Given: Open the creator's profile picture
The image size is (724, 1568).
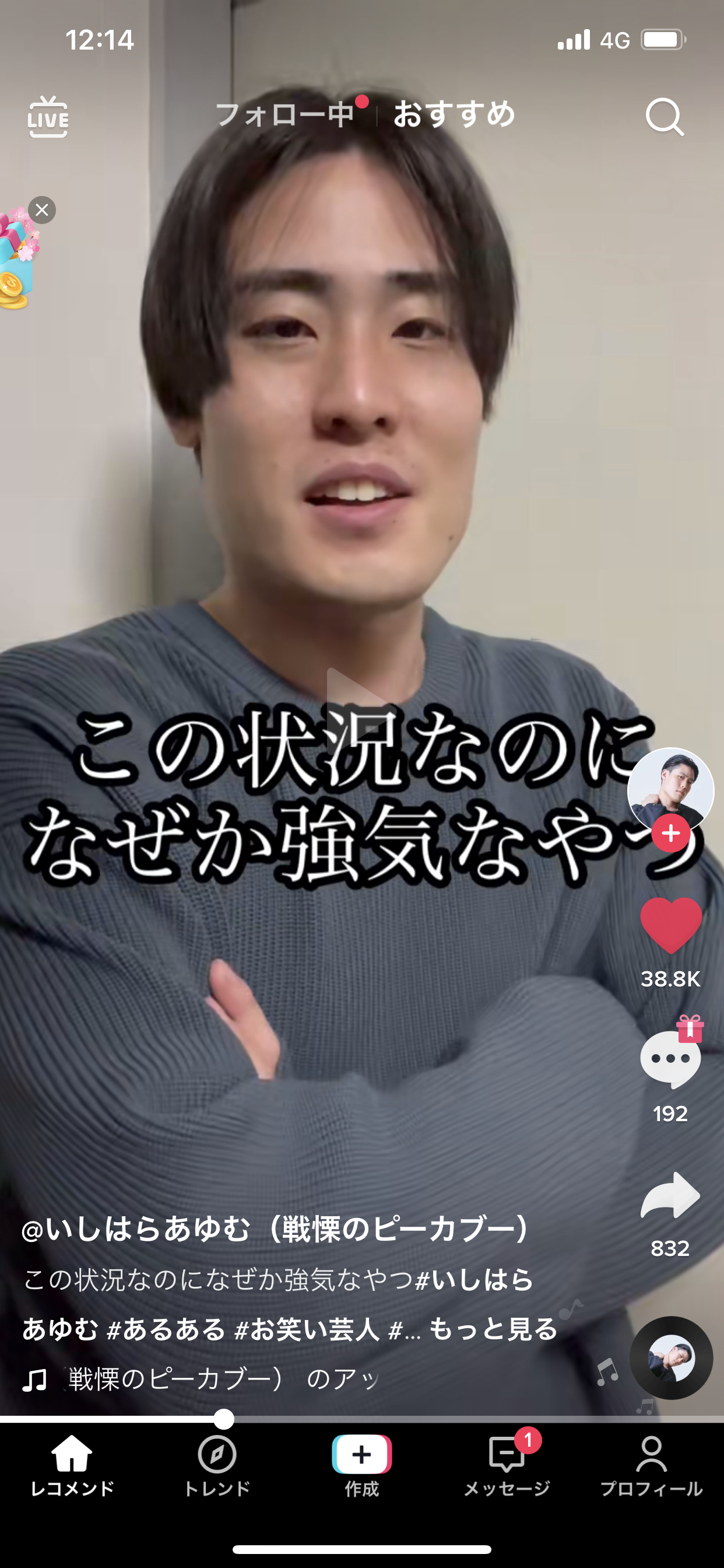Looking at the screenshot, I should click(x=670, y=789).
